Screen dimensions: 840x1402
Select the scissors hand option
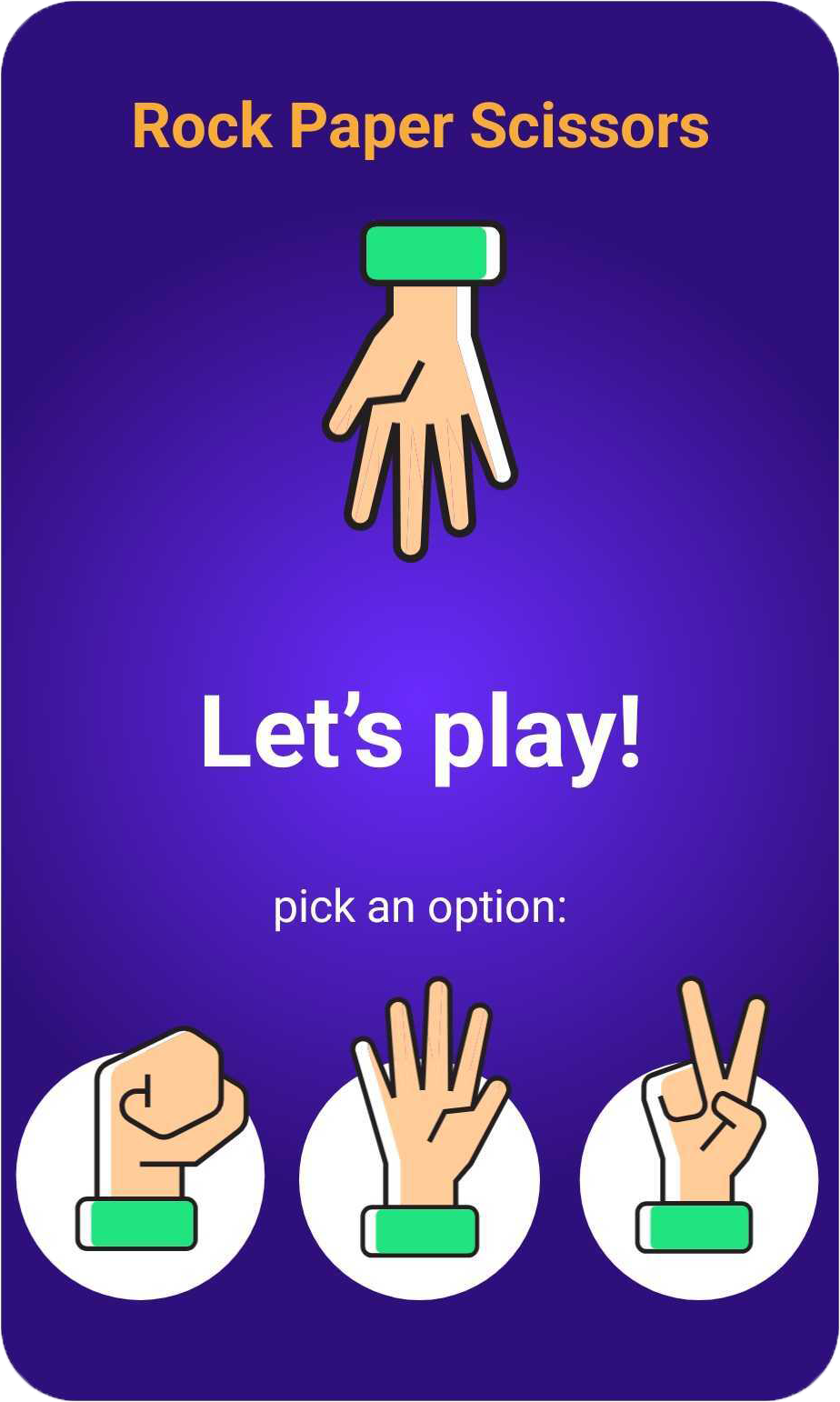coord(698,1173)
